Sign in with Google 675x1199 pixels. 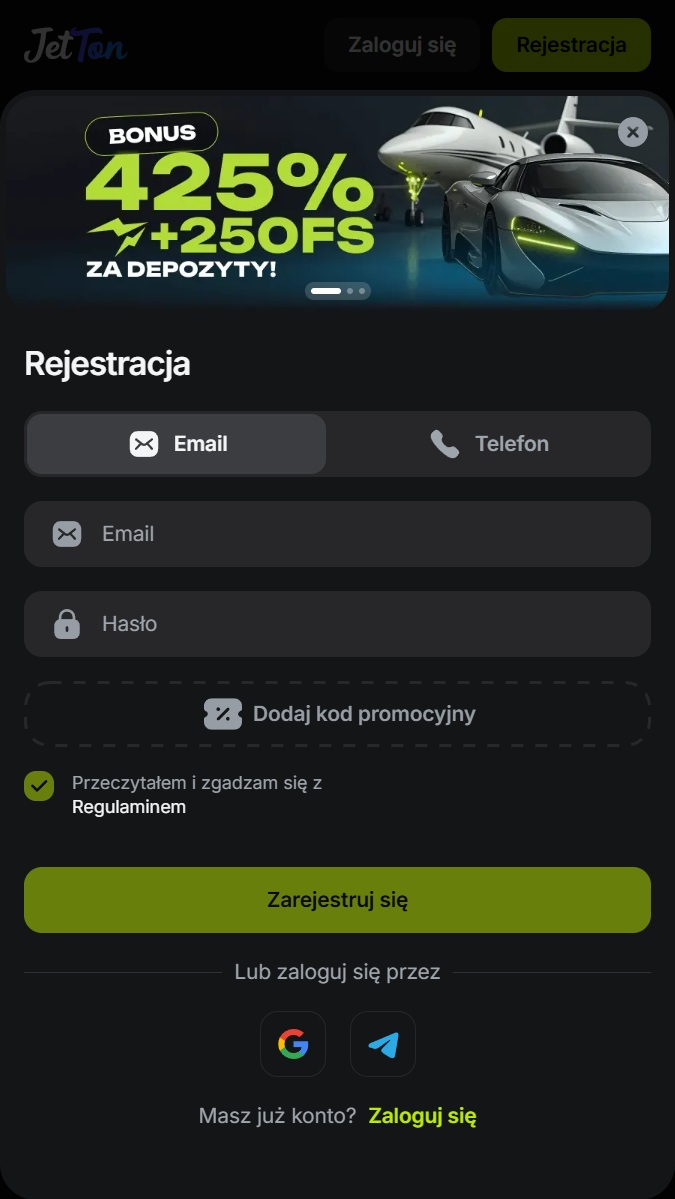coord(293,1044)
